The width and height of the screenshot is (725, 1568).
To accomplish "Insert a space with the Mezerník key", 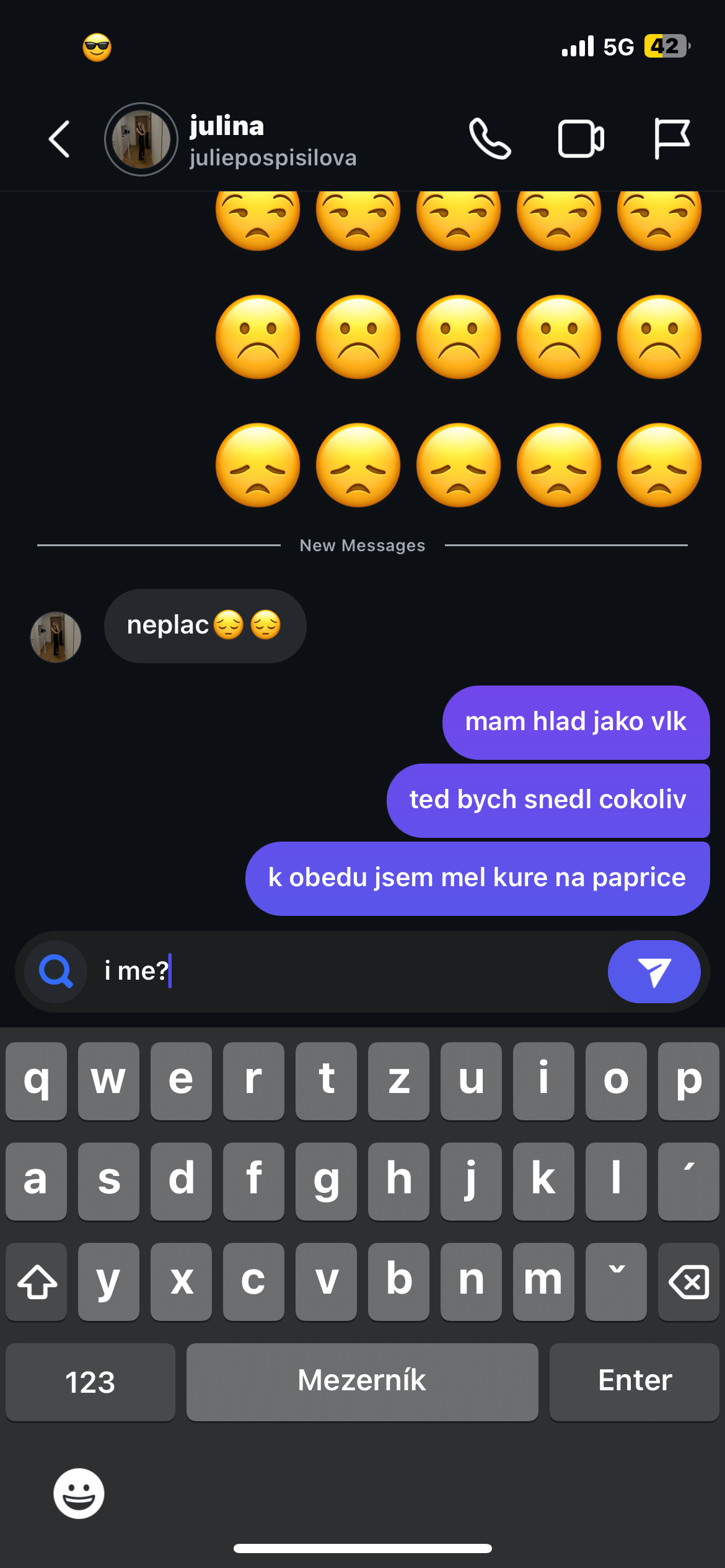I will (362, 1382).
